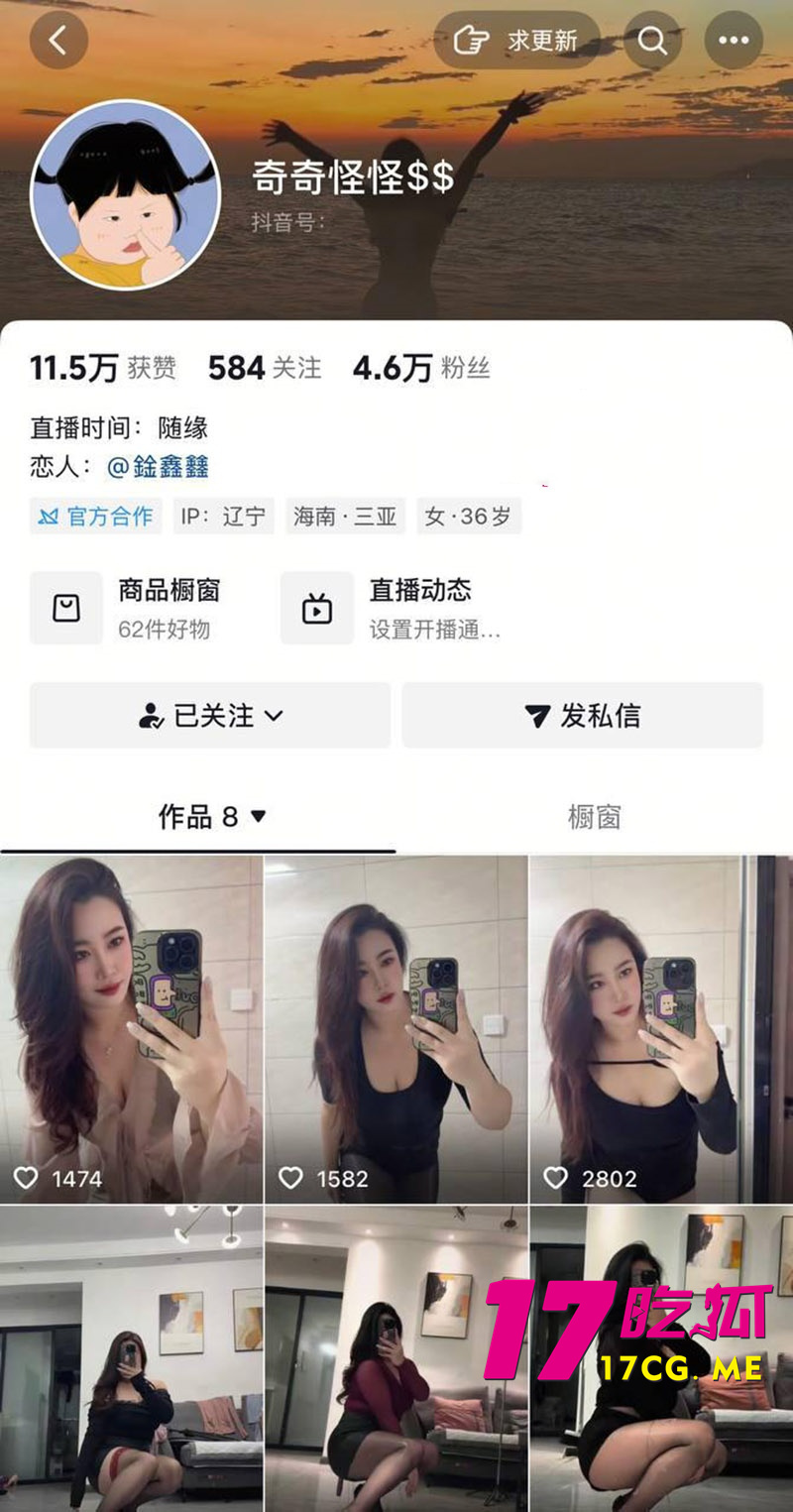Open the search icon
793x1512 pixels.
coord(652,41)
